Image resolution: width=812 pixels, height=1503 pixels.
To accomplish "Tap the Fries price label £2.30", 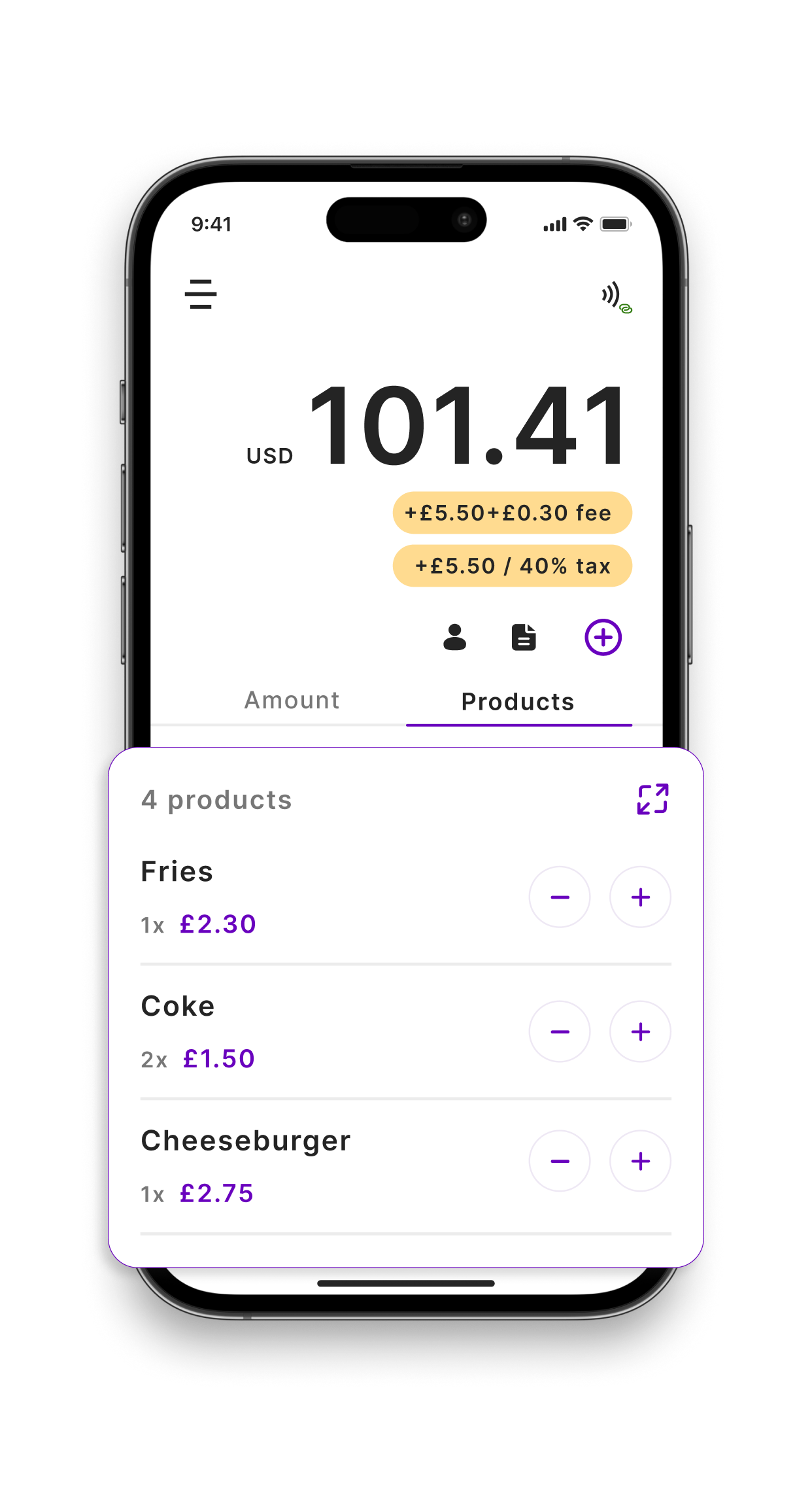I will pyautogui.click(x=218, y=924).
